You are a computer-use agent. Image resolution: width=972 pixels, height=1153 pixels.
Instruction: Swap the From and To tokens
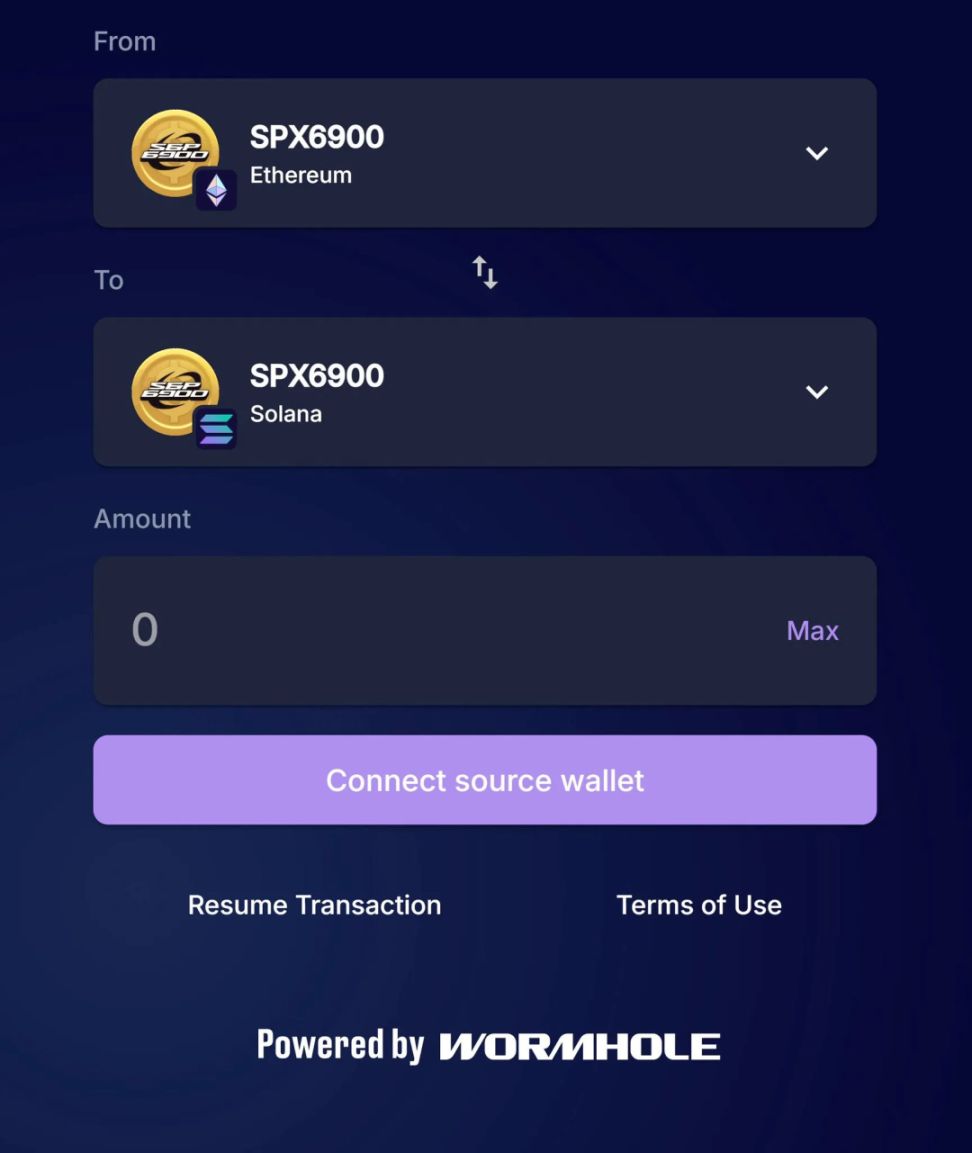tap(485, 272)
